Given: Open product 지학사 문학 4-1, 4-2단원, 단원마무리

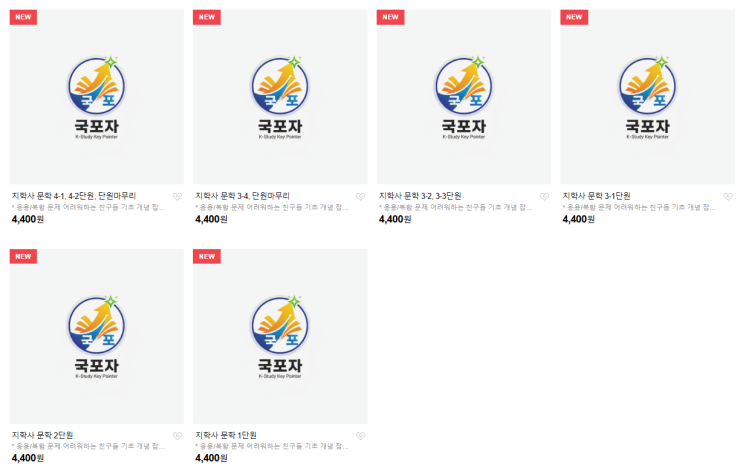Looking at the screenshot, I should [x=73, y=196].
